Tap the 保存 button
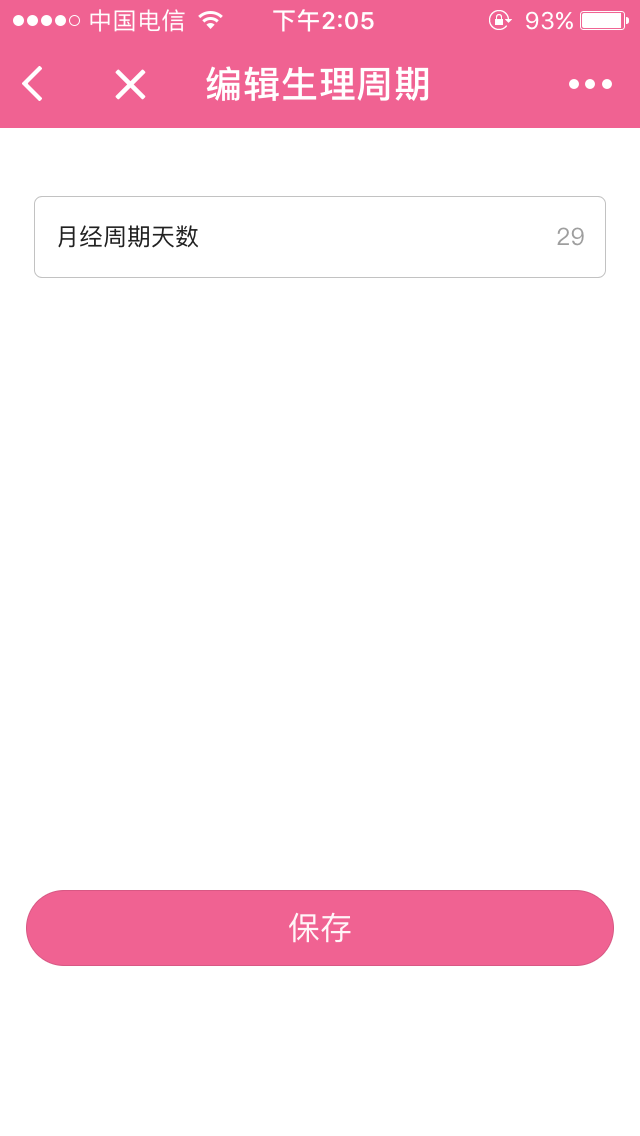The height and width of the screenshot is (1136, 640). (320, 928)
